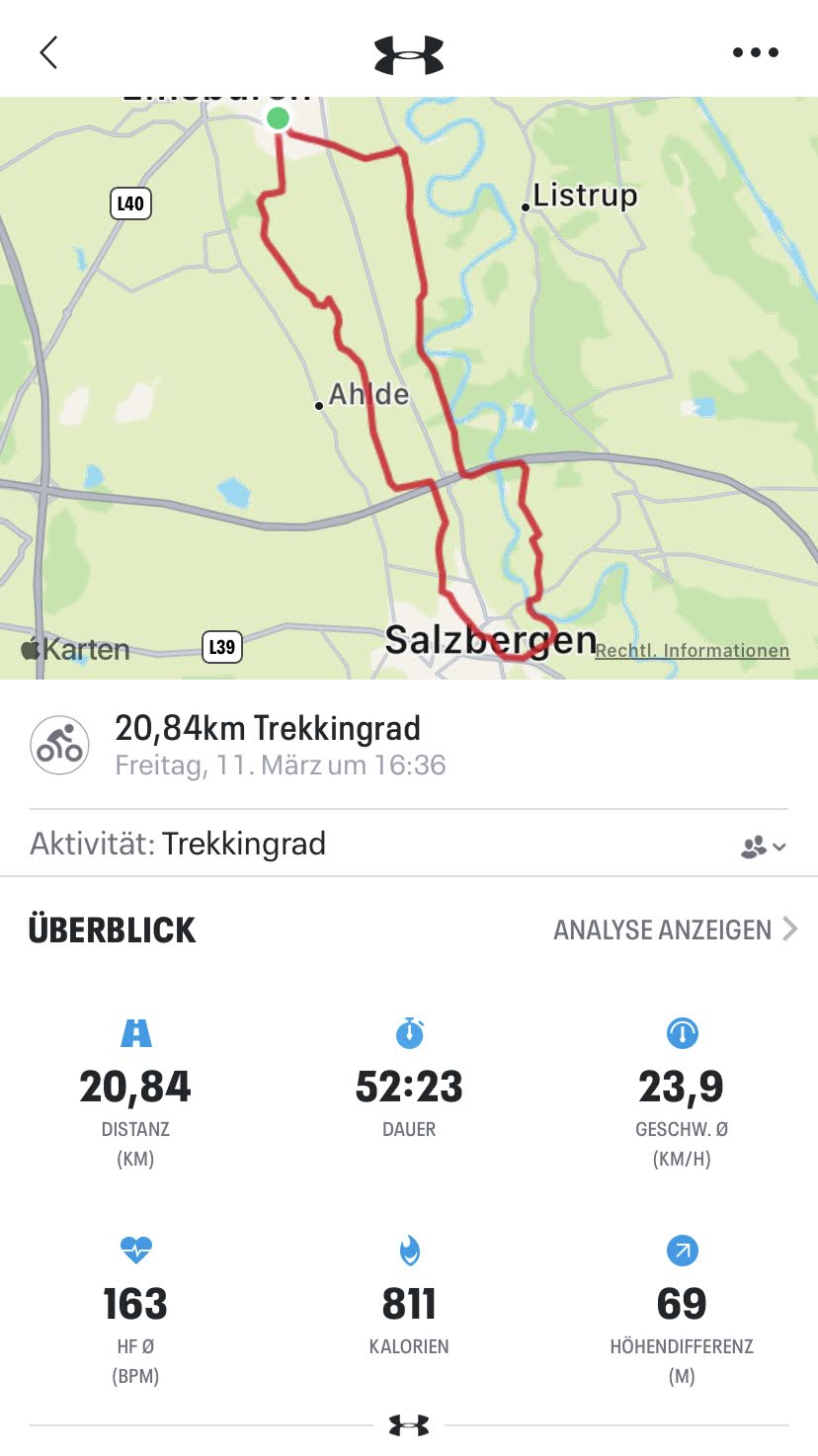818x1456 pixels.
Task: Go back using the top-left arrow
Action: [x=48, y=52]
